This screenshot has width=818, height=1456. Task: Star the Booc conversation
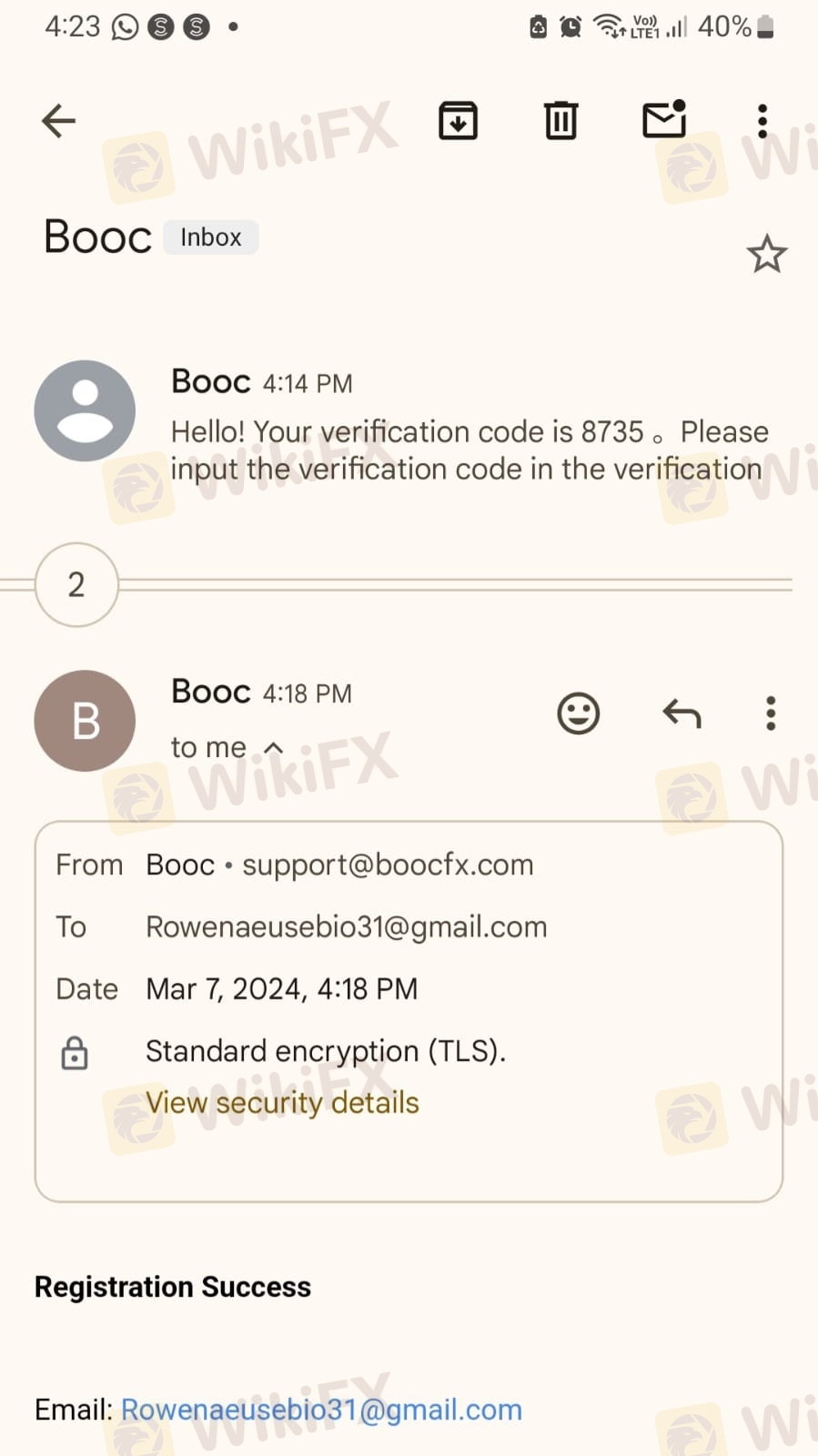[x=766, y=255]
